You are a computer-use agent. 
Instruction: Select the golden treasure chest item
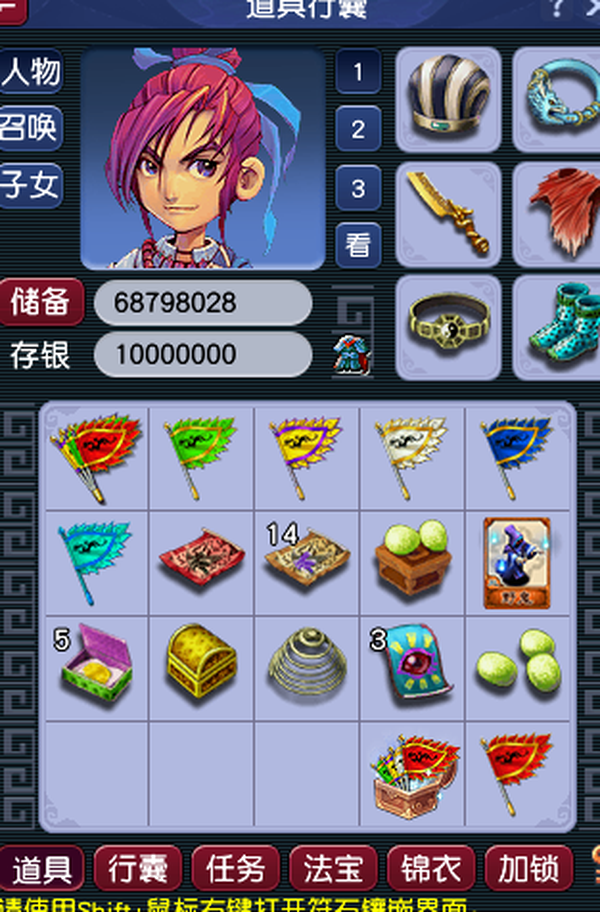(202, 662)
